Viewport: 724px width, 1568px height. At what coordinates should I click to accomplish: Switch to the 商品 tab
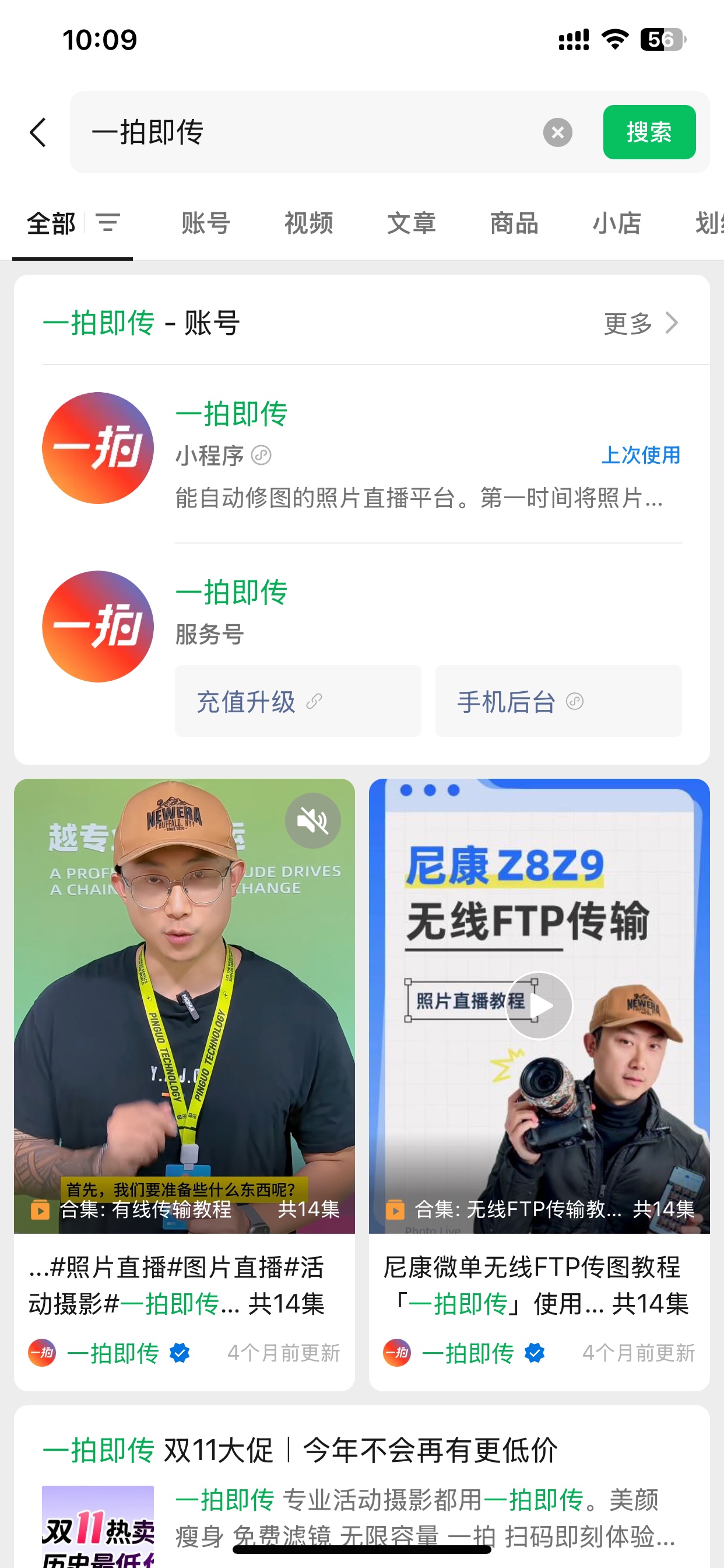pos(514,223)
